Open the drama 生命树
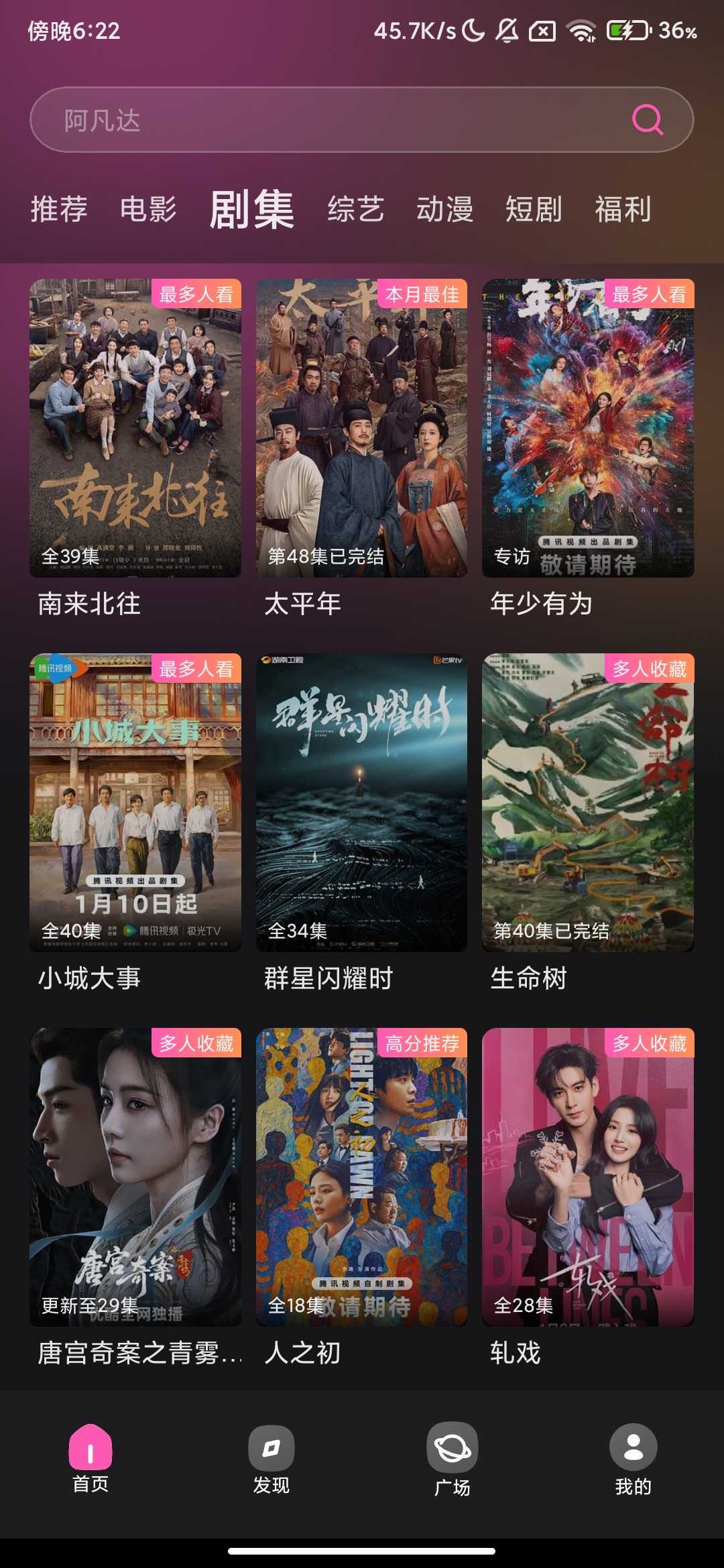 (588, 803)
